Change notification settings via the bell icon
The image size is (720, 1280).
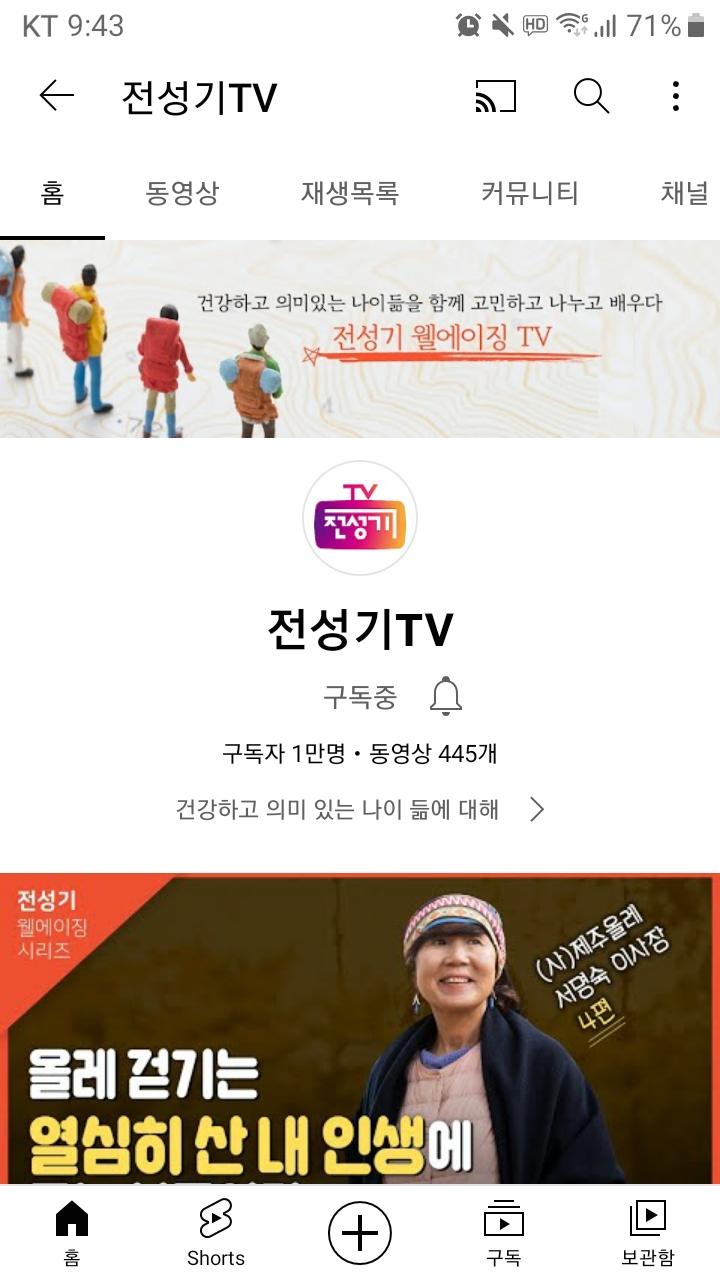(x=446, y=697)
